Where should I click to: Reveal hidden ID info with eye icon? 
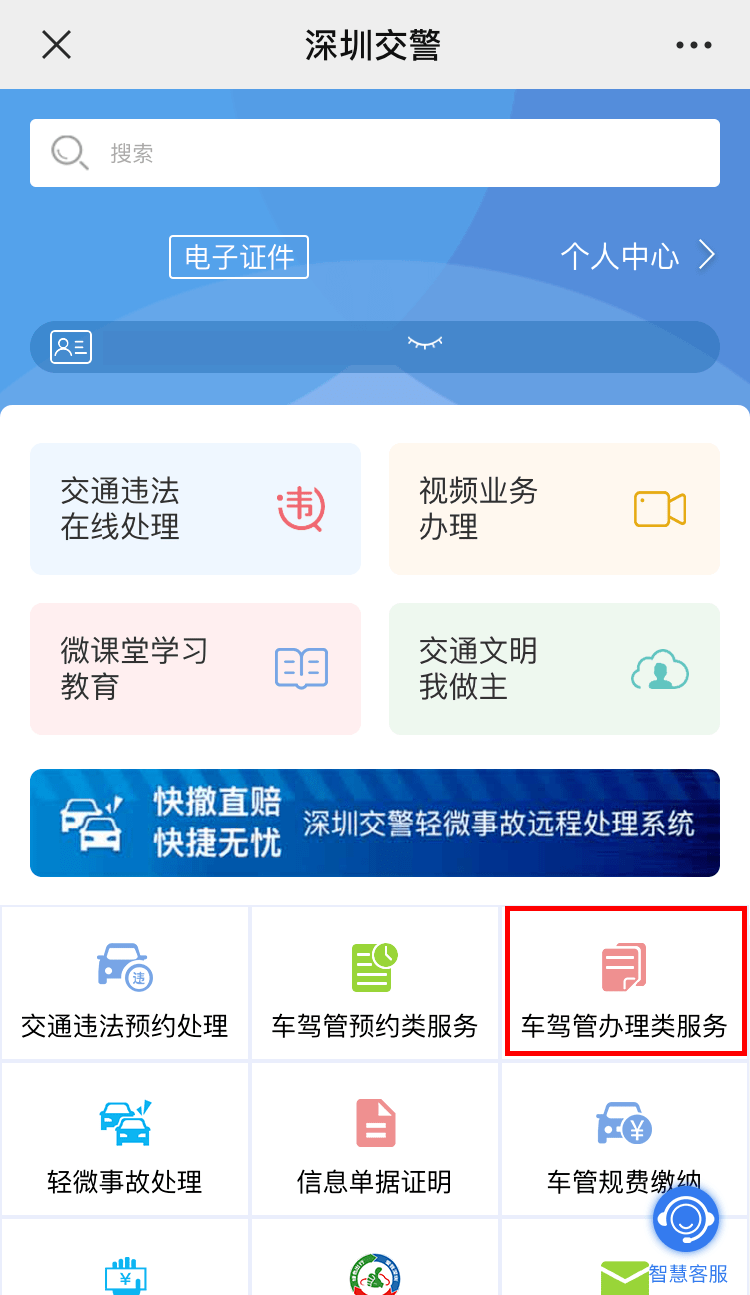tap(425, 344)
